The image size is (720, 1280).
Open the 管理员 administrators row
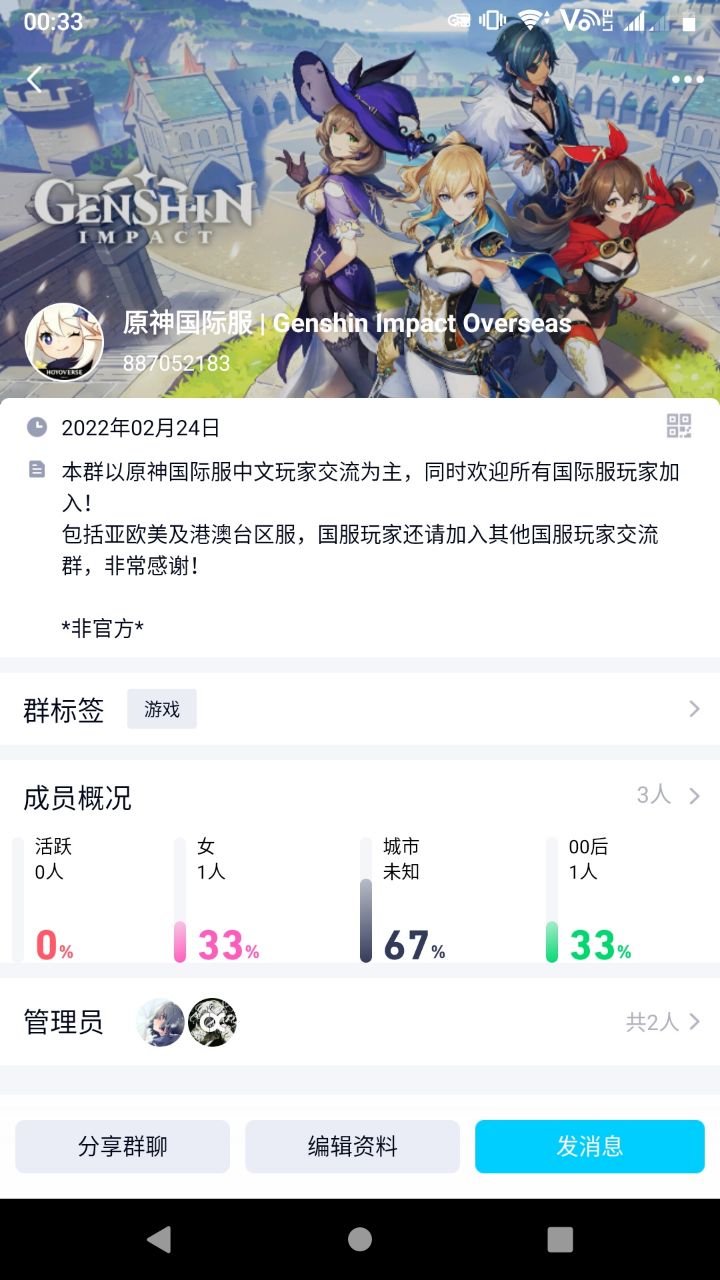pos(360,1021)
